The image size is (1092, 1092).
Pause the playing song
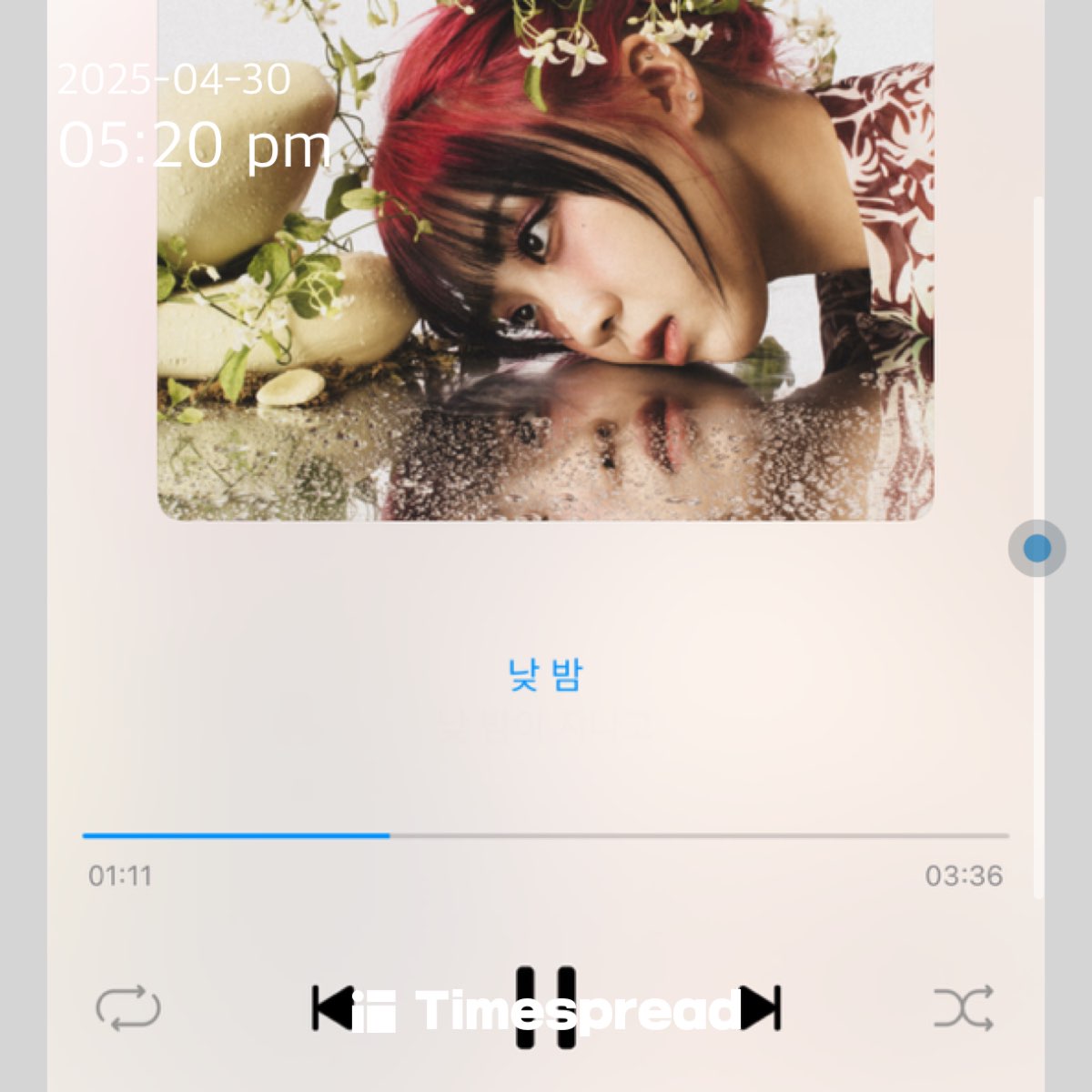coord(546,1007)
